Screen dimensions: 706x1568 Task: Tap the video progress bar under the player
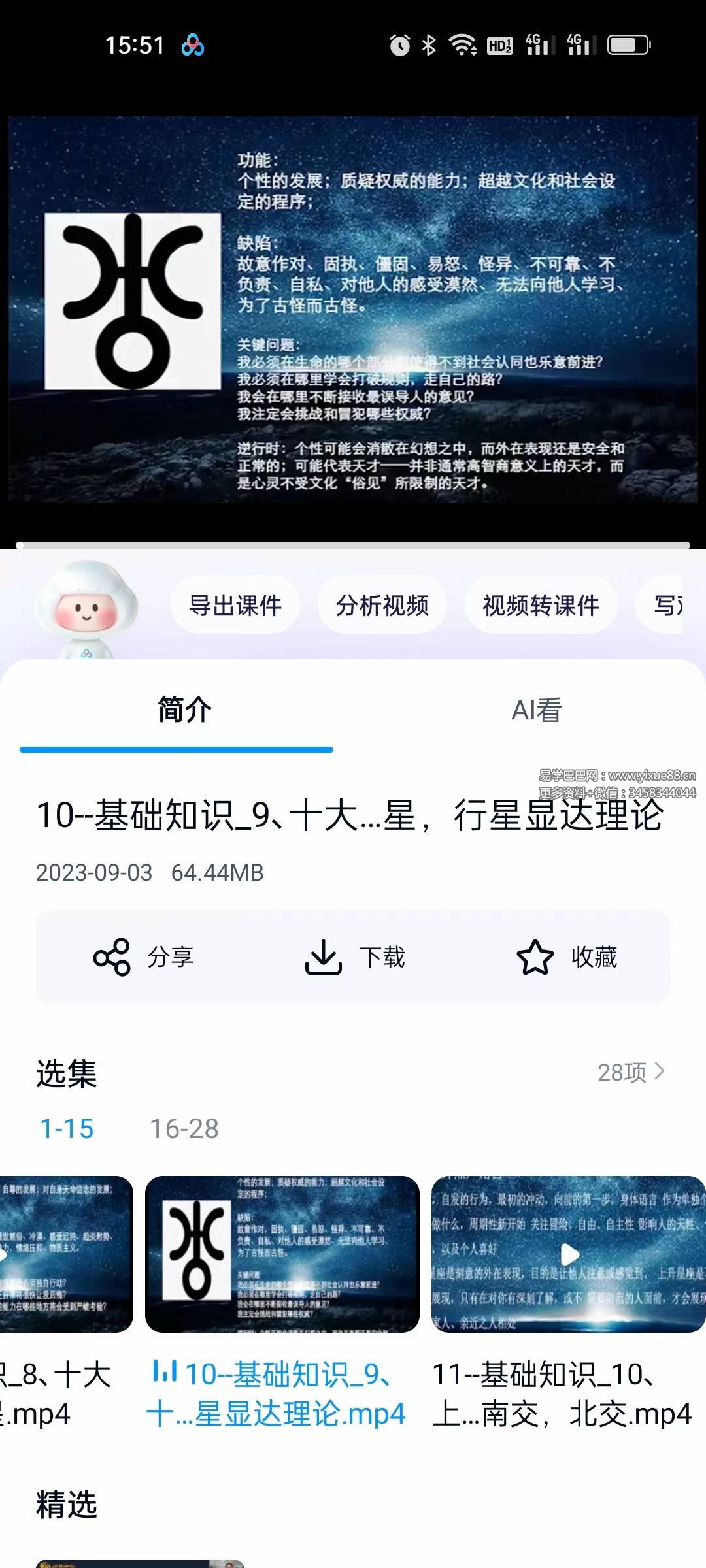pos(353,544)
